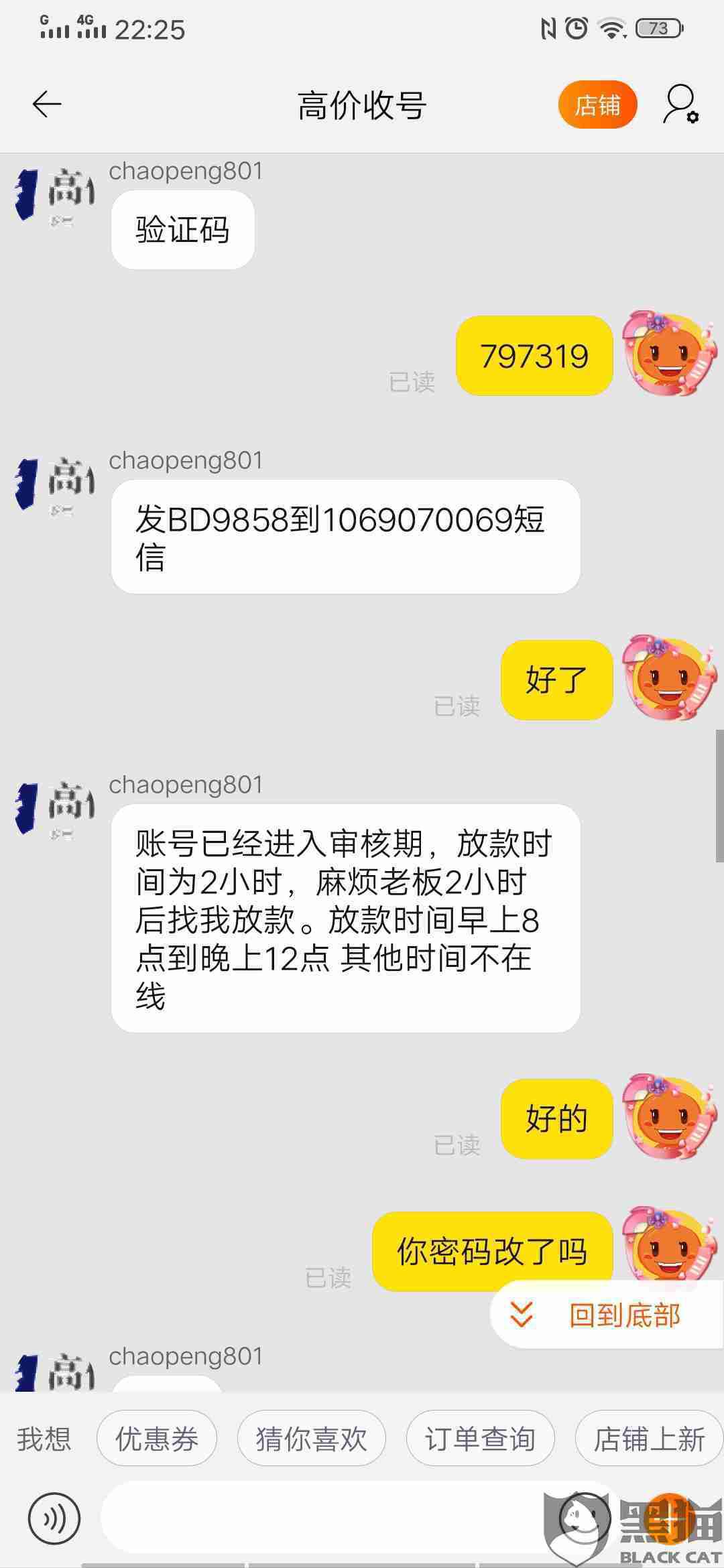
Task: Switch to voice input microphone
Action: pos(54,1518)
